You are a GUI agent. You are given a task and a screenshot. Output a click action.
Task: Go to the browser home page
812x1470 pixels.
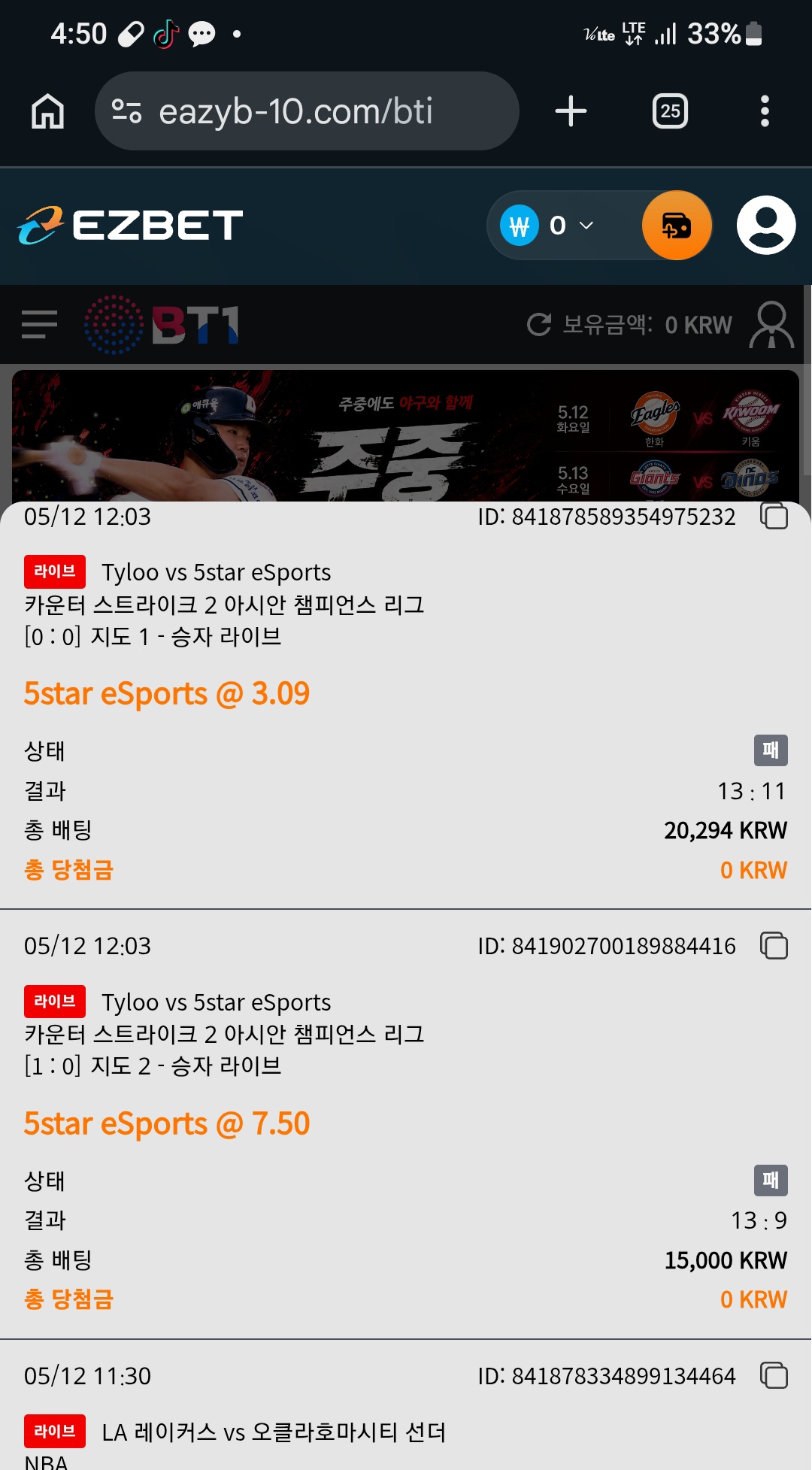(47, 111)
